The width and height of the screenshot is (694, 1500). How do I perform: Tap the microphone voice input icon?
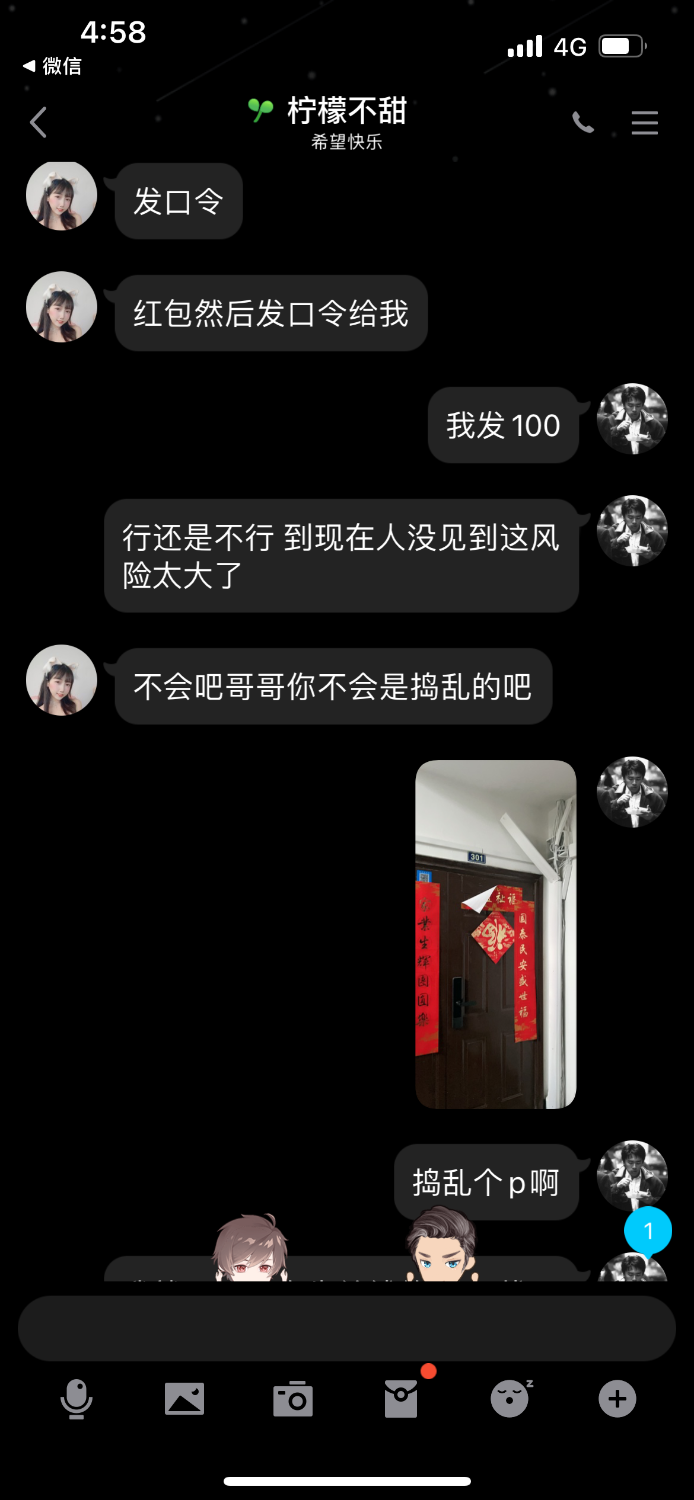[x=76, y=1398]
